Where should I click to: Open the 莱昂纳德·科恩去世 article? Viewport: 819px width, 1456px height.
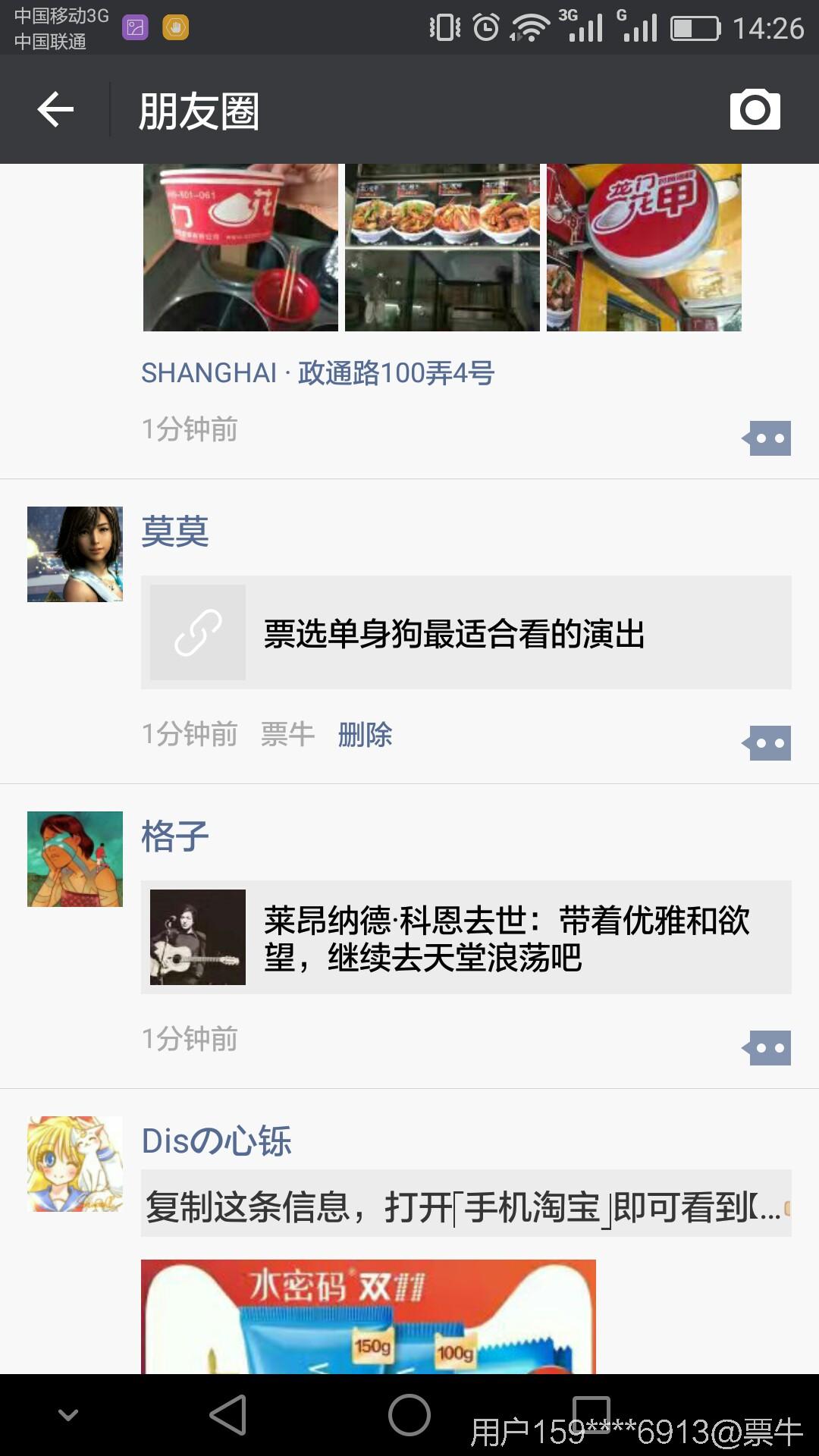click(x=466, y=937)
